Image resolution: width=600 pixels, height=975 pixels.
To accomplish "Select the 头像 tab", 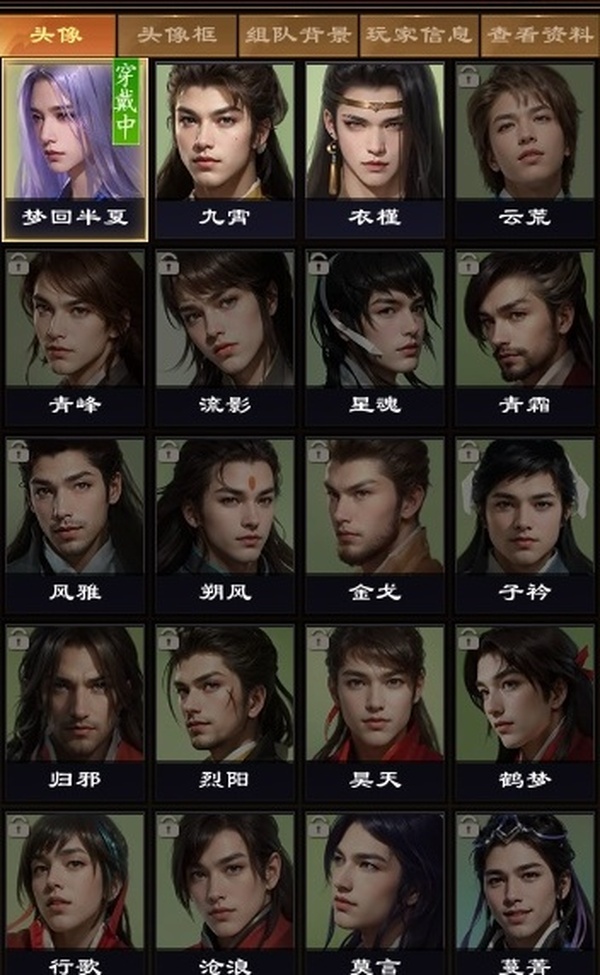I will [x=57, y=36].
